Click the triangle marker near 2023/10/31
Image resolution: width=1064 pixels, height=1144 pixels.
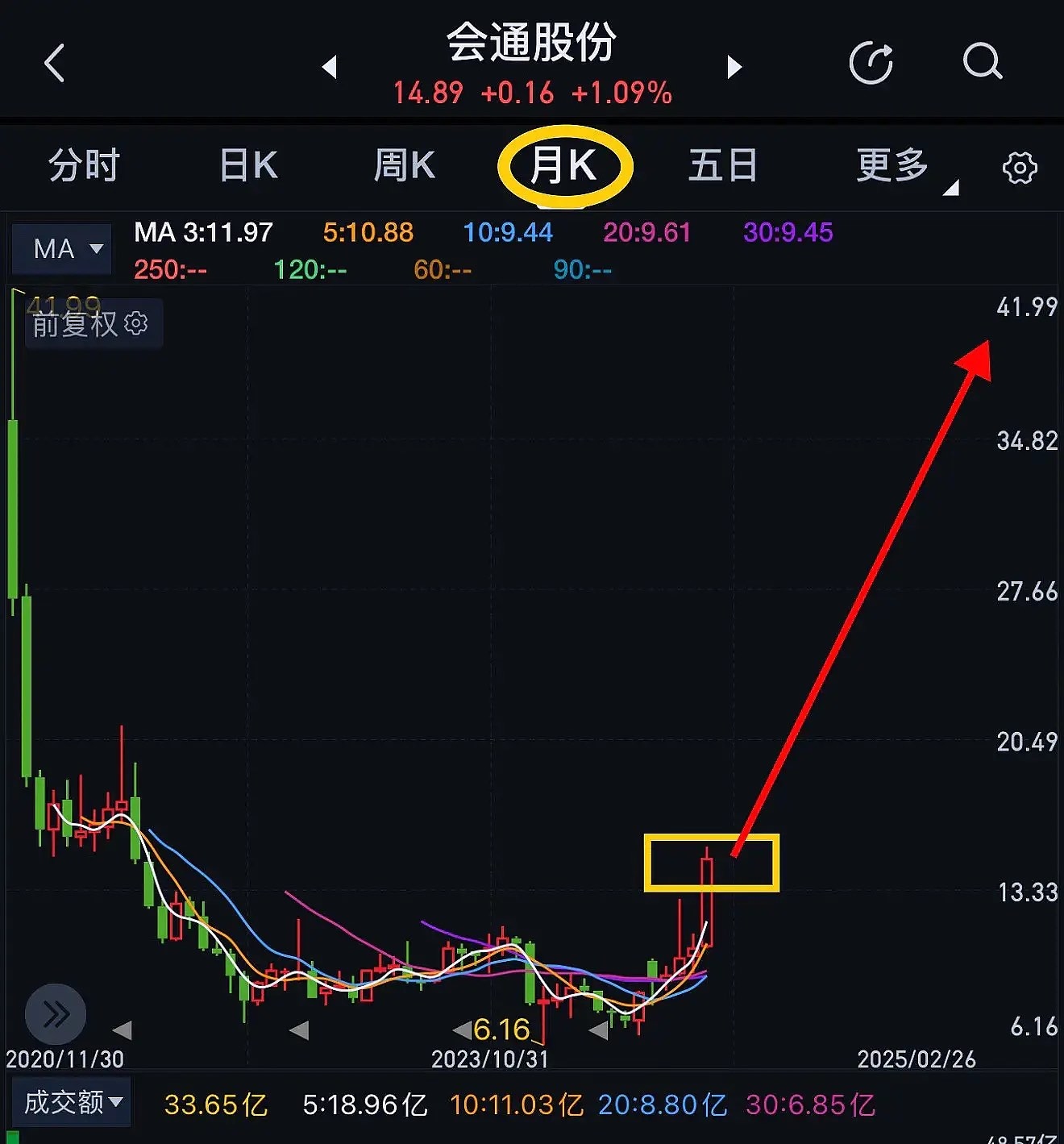(463, 1029)
